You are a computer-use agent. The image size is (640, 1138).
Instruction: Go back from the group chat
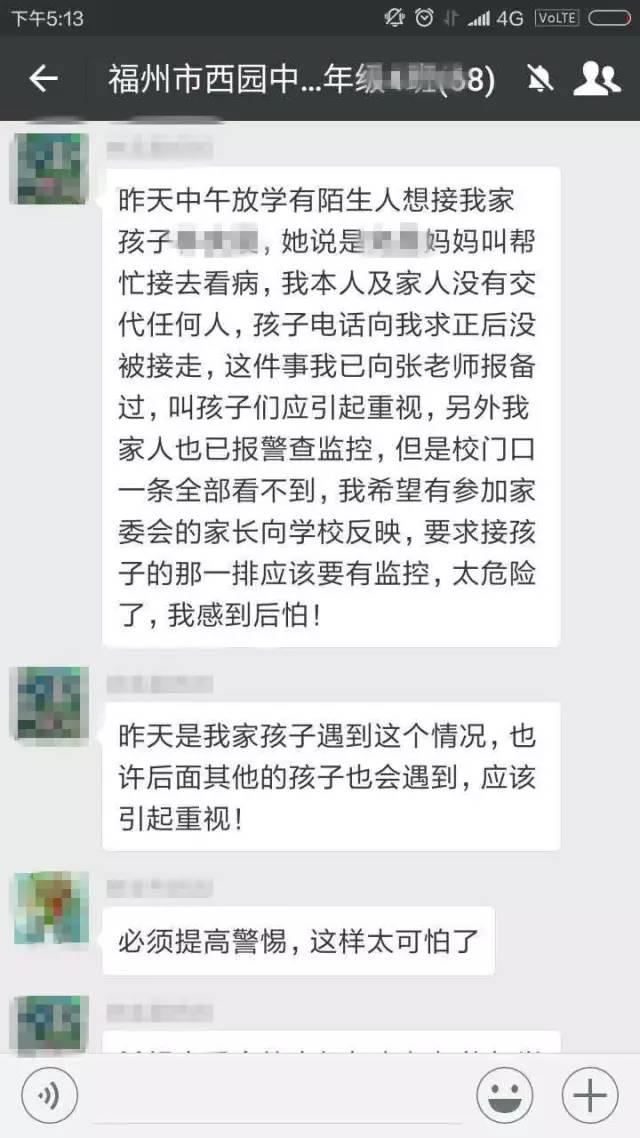(x=43, y=79)
